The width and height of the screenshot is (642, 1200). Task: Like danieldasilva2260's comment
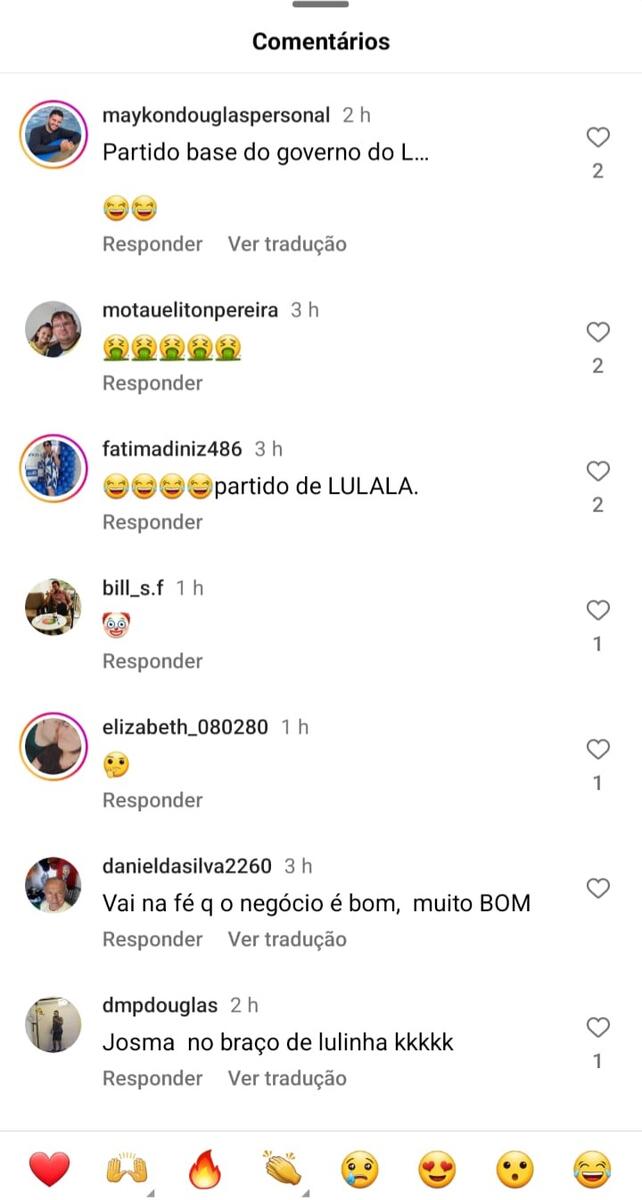coord(597,889)
